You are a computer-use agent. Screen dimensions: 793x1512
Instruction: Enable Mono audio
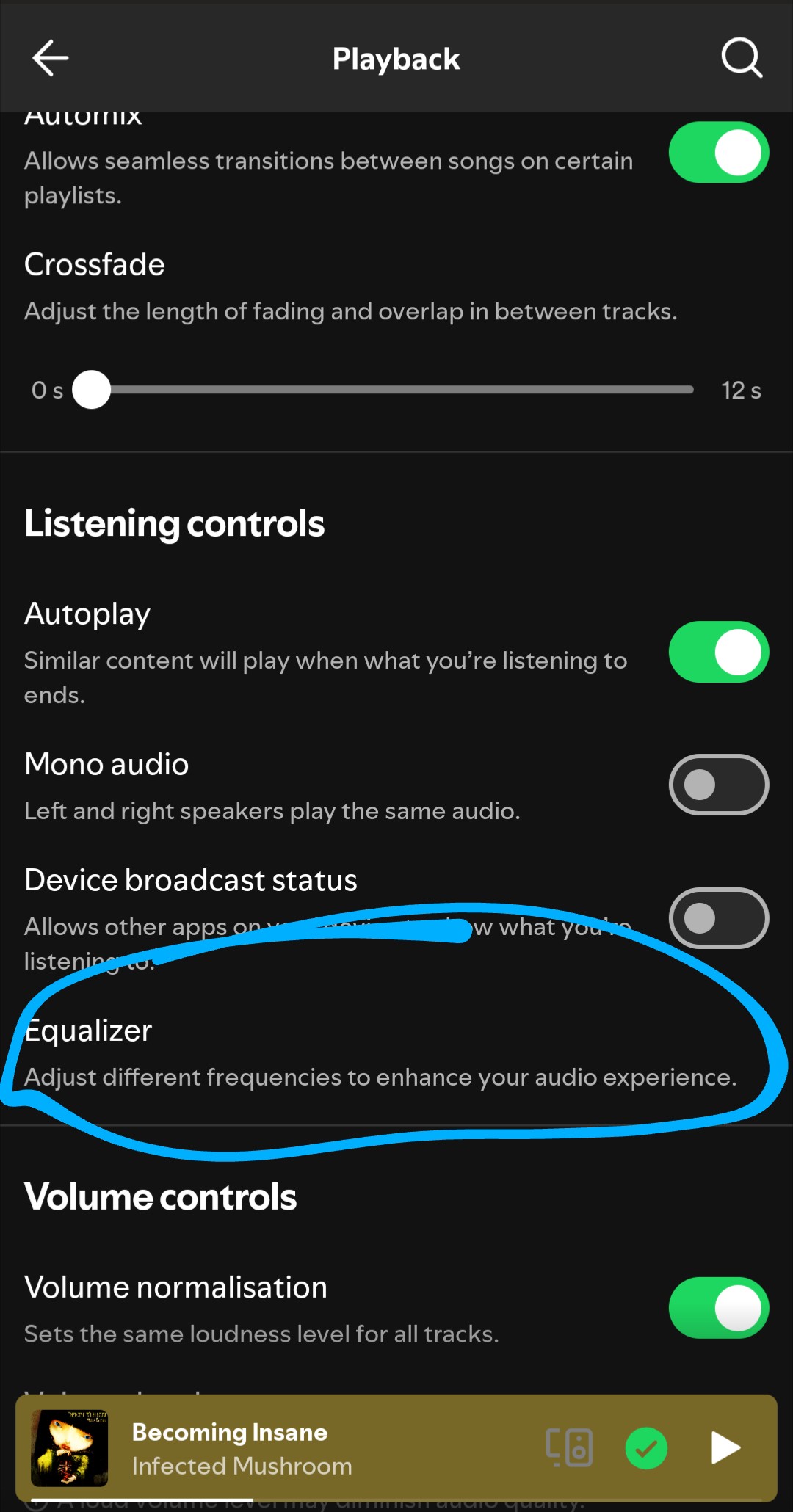point(718,785)
